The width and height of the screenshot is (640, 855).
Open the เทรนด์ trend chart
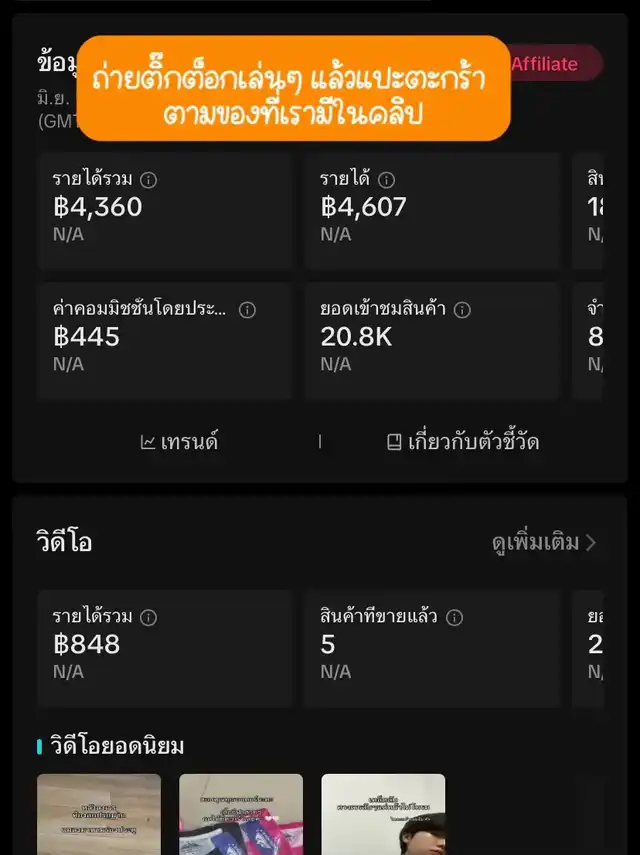[x=180, y=441]
